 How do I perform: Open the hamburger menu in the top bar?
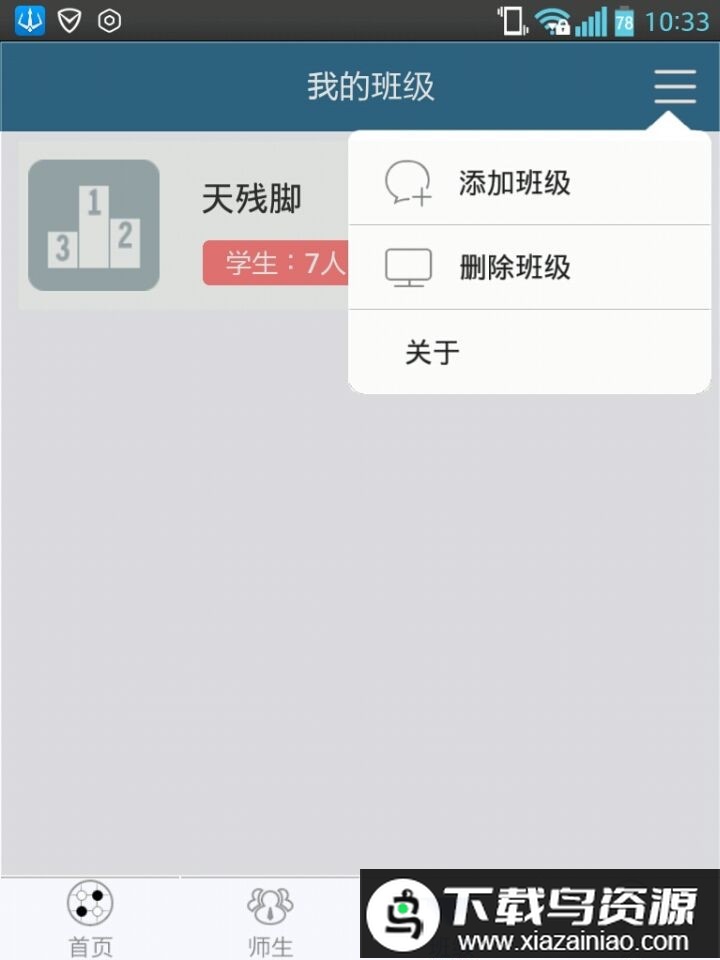click(x=675, y=86)
